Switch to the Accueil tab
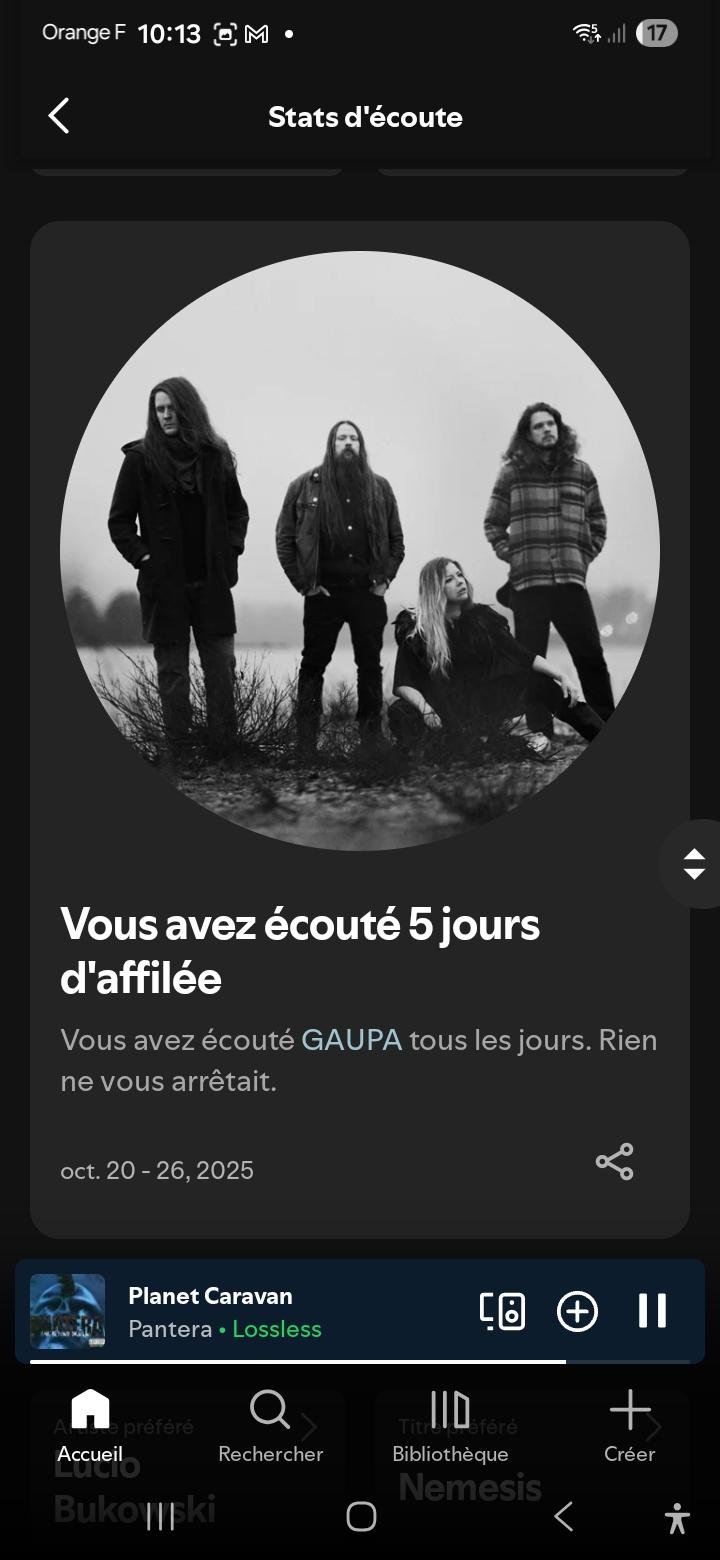Image resolution: width=720 pixels, height=1560 pixels. 90,1432
